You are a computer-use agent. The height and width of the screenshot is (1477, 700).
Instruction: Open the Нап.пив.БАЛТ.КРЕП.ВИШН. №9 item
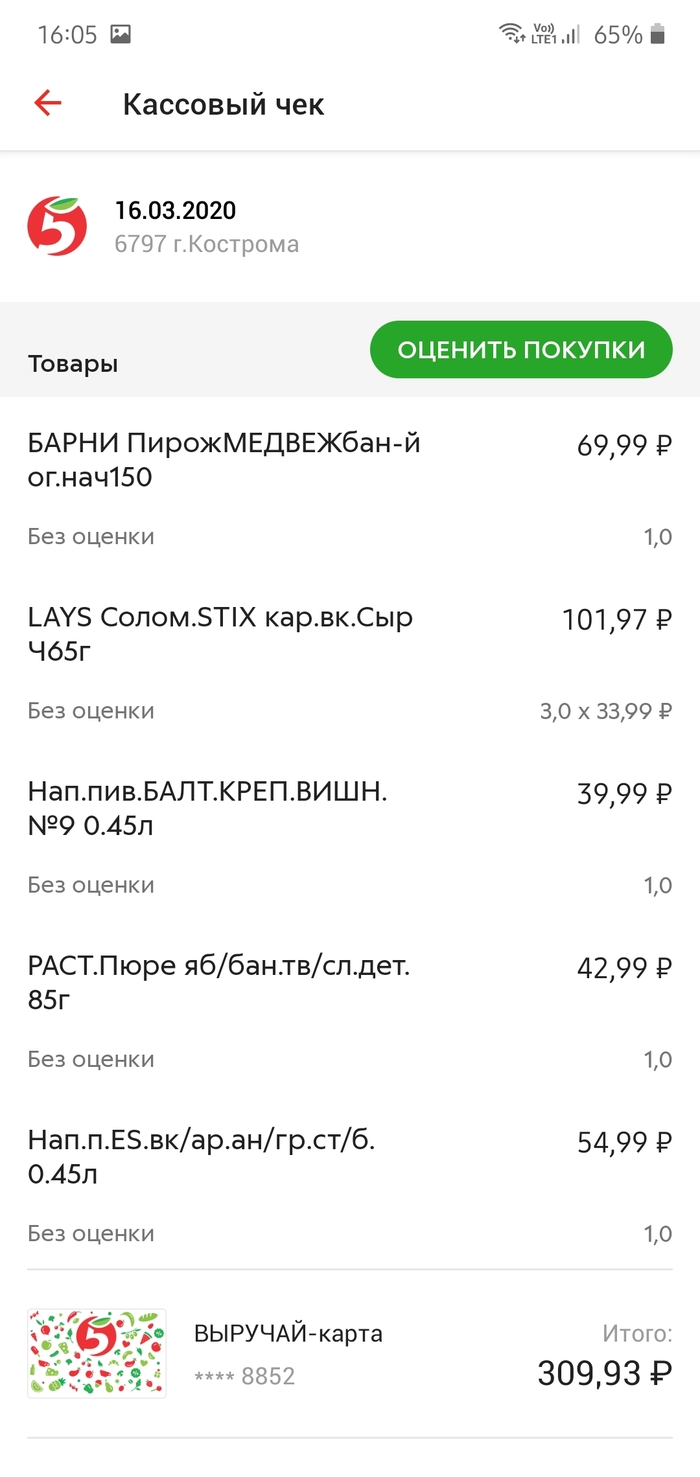(x=207, y=809)
